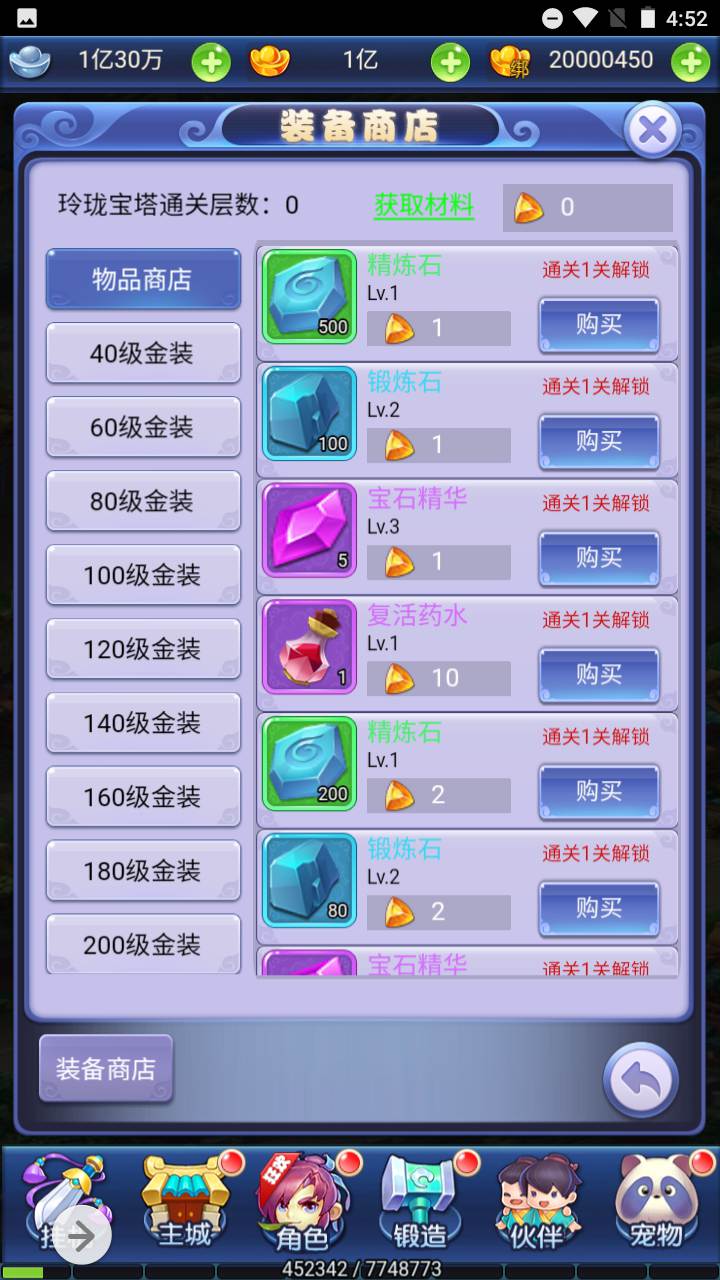The image size is (720, 1280).
Task: Close the 装备商店 window
Action: pyautogui.click(x=652, y=129)
